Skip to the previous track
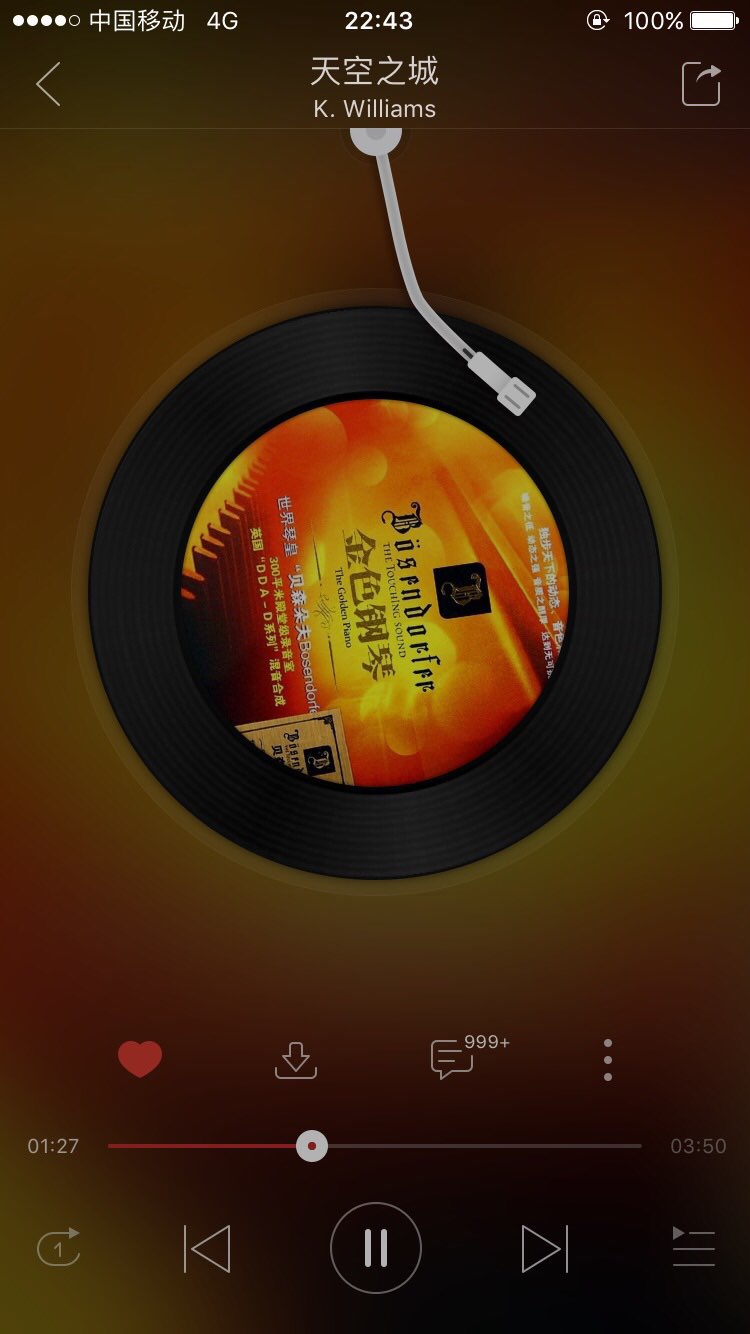Screen dimensions: 750x1334 (x=208, y=1249)
